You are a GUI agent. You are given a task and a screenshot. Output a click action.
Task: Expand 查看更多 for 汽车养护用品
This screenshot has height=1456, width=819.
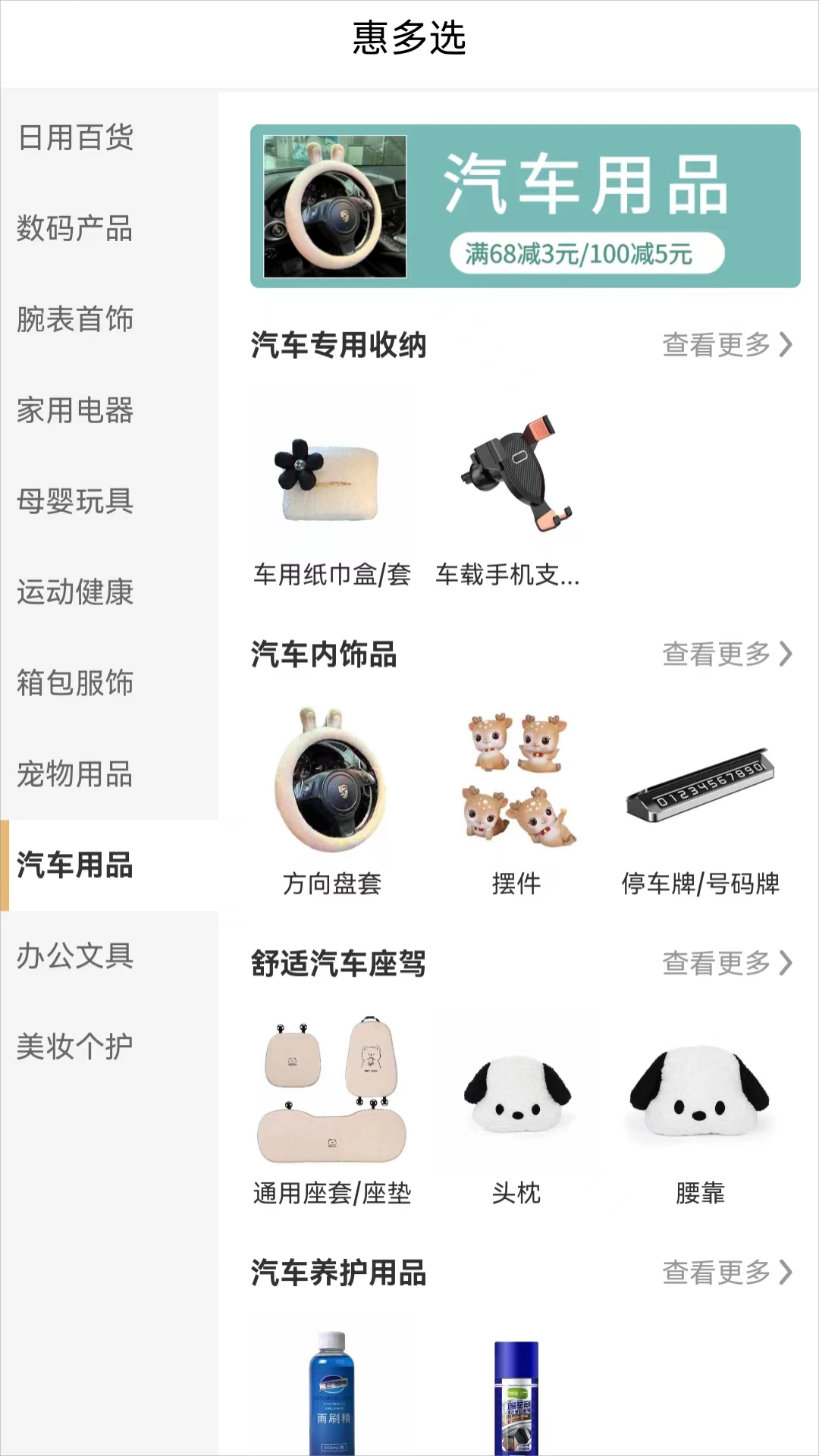pyautogui.click(x=726, y=1272)
